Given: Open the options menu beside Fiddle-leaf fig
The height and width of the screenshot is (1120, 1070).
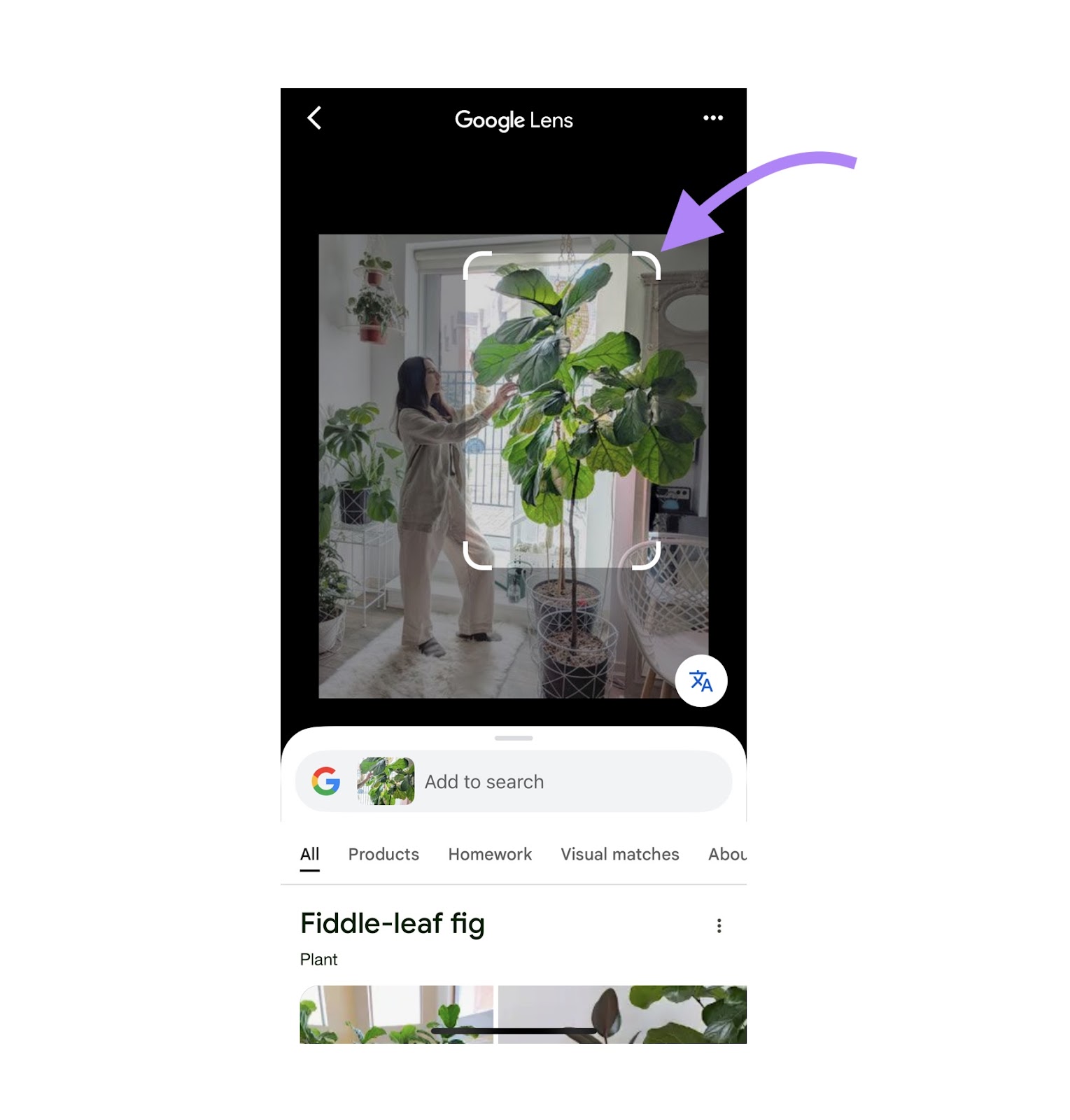Looking at the screenshot, I should point(719,925).
